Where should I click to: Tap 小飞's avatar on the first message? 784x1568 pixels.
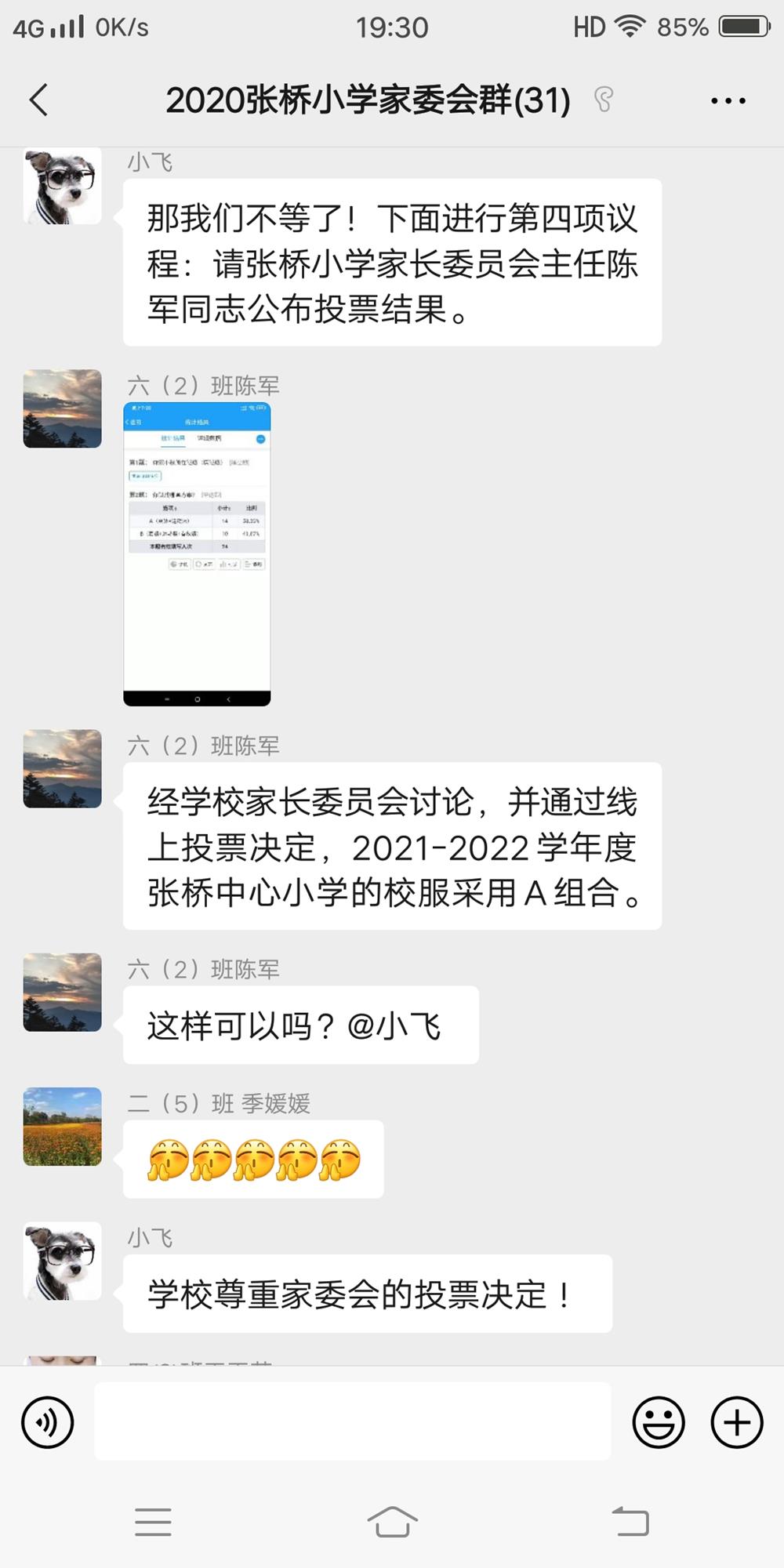point(63,187)
